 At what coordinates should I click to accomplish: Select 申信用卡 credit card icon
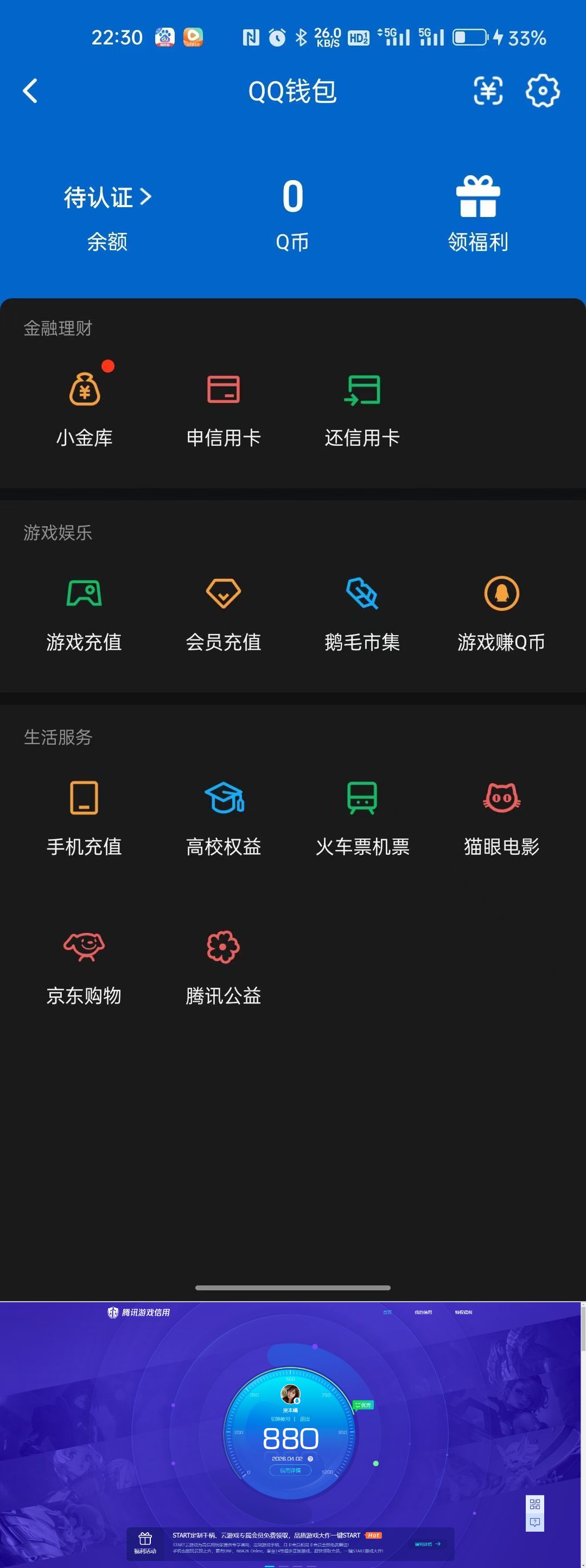pyautogui.click(x=222, y=402)
